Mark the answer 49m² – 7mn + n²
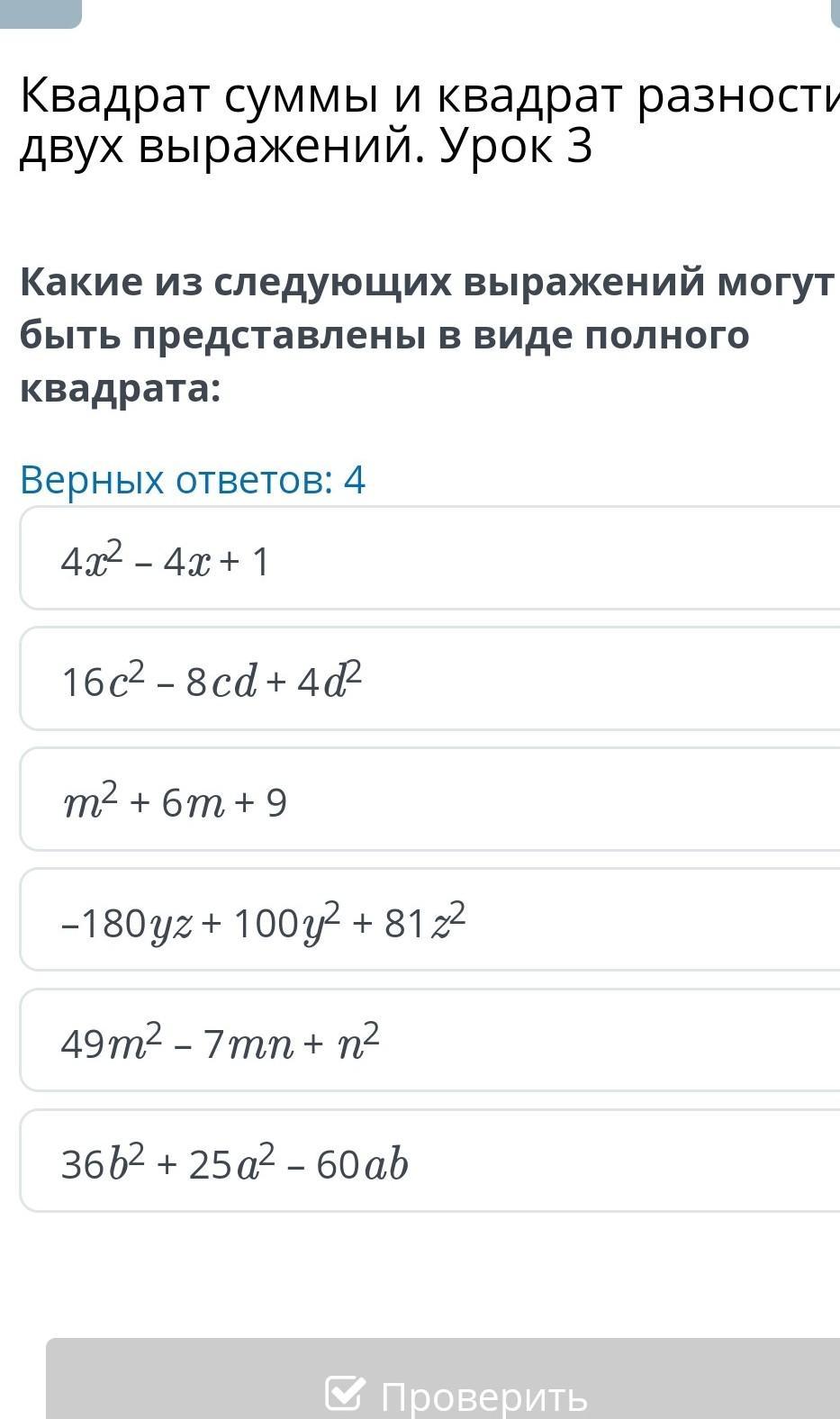The image size is (840, 1419). [430, 1040]
